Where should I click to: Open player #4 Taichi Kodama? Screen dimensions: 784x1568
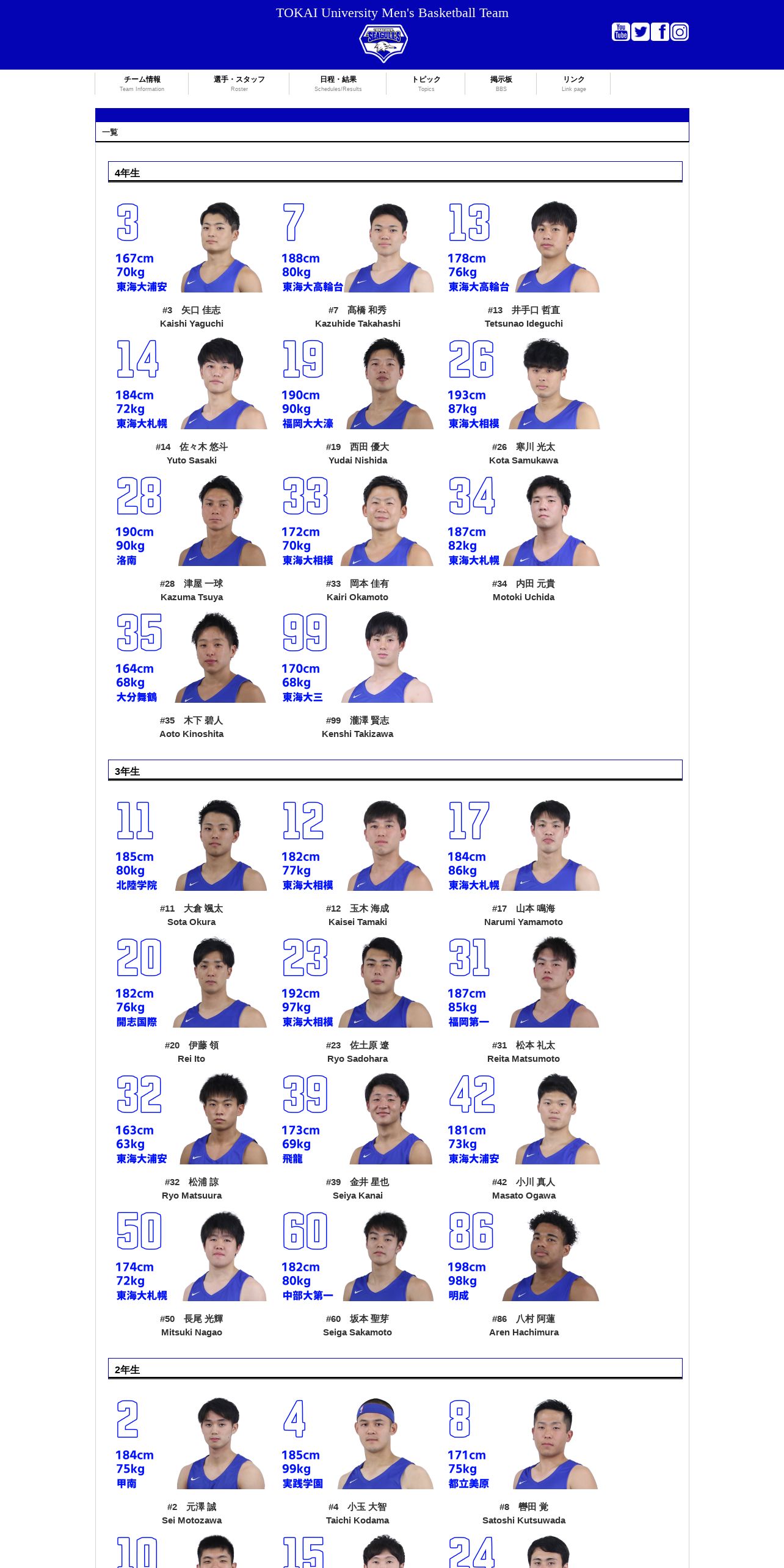click(358, 1461)
